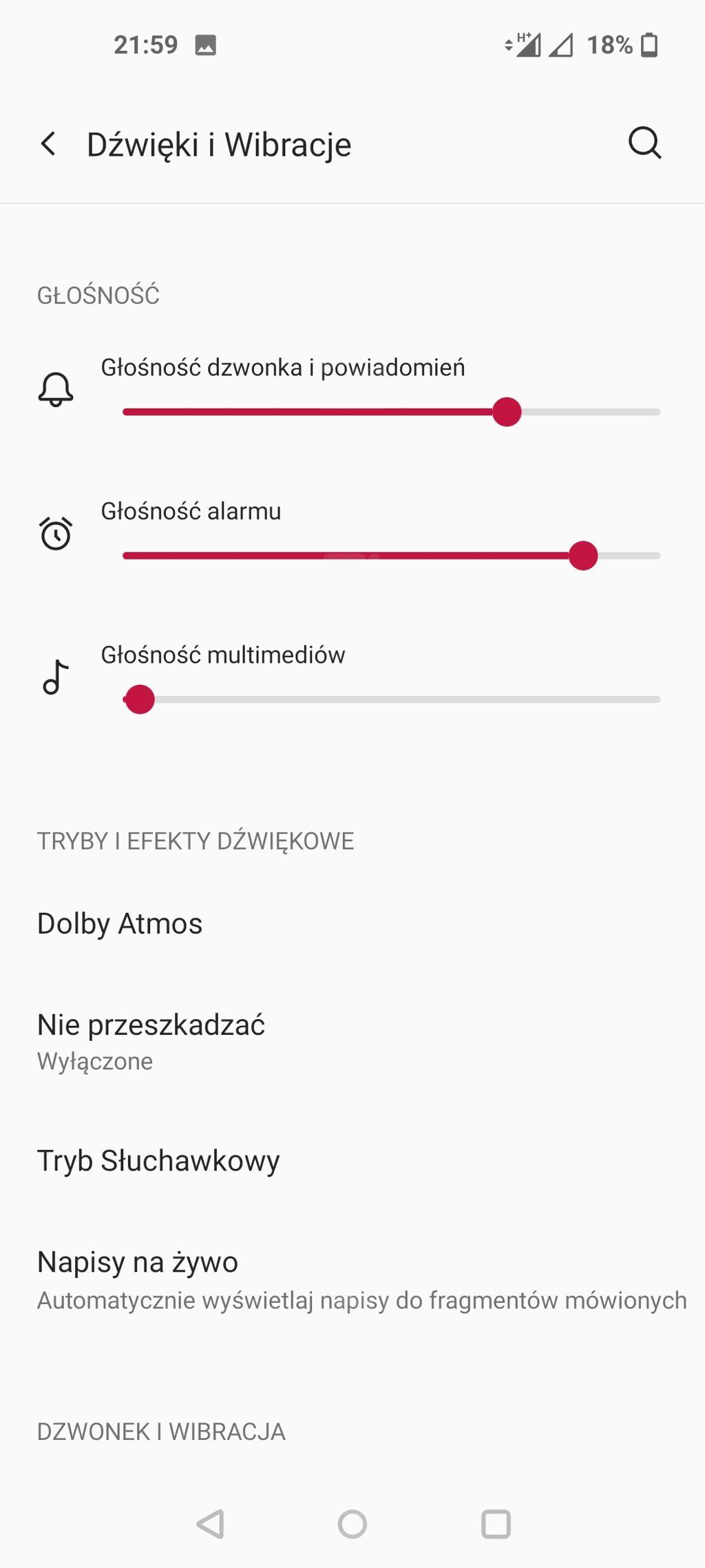
Task: Tap the ringtone and notification volume slider
Action: 391,412
